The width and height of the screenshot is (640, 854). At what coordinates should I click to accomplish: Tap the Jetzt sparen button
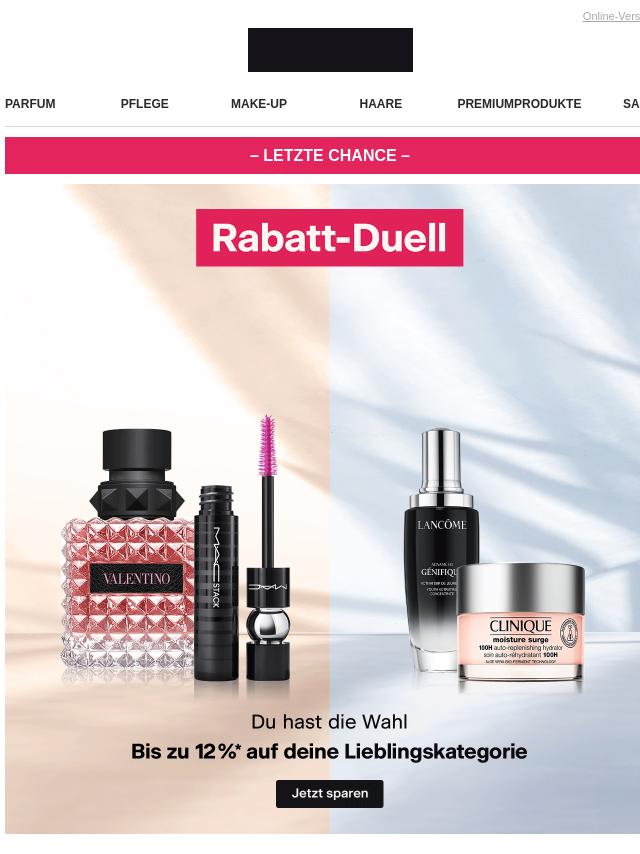329,793
